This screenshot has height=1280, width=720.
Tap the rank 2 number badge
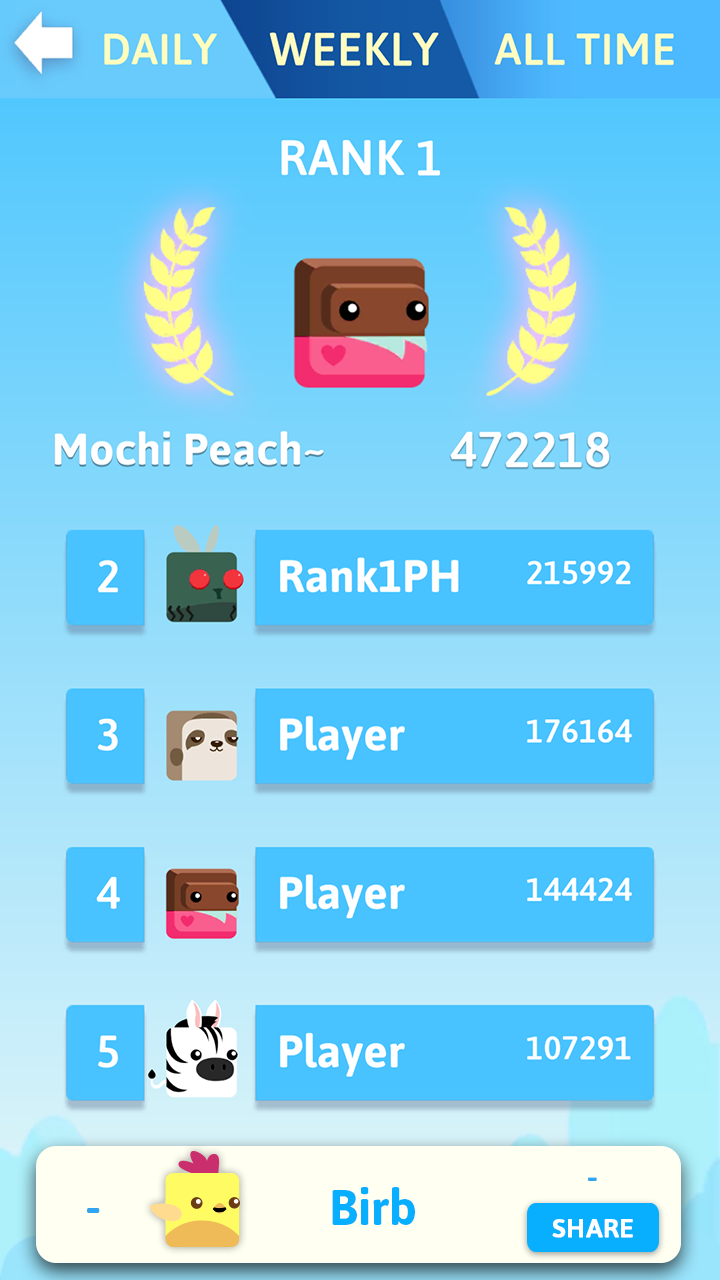[105, 578]
